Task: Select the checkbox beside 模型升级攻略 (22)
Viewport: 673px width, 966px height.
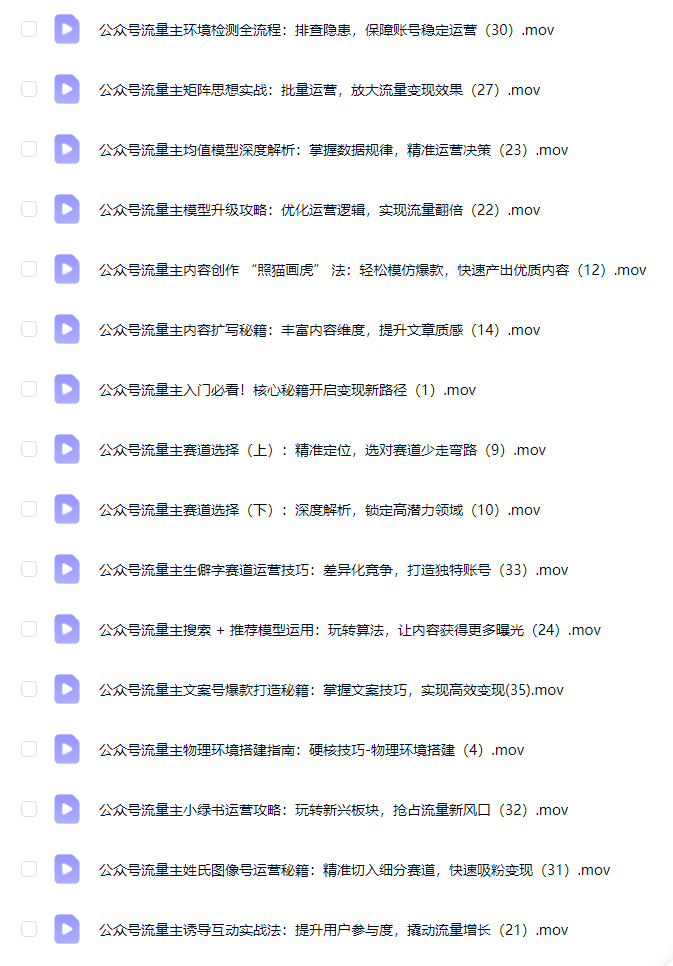Action: (29, 209)
